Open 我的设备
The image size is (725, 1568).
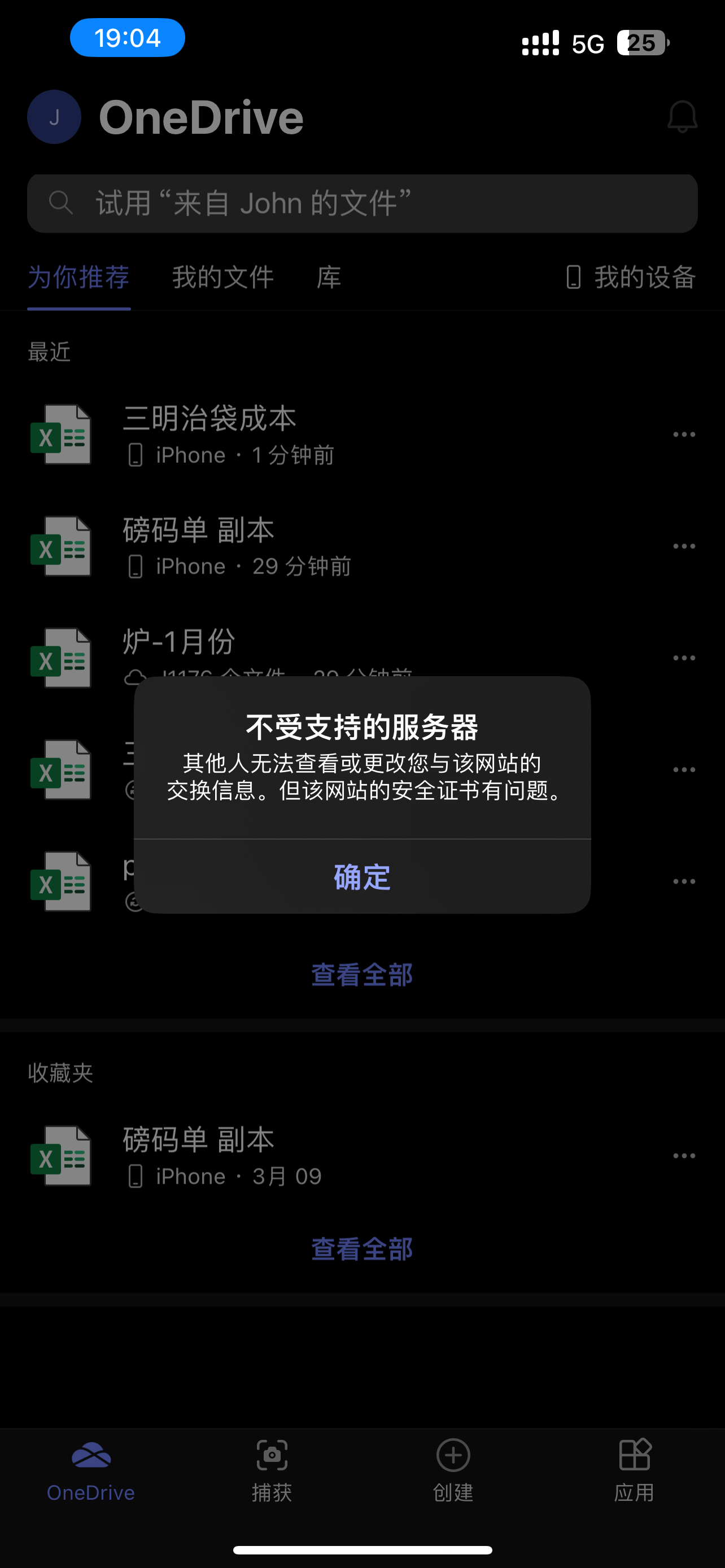631,278
